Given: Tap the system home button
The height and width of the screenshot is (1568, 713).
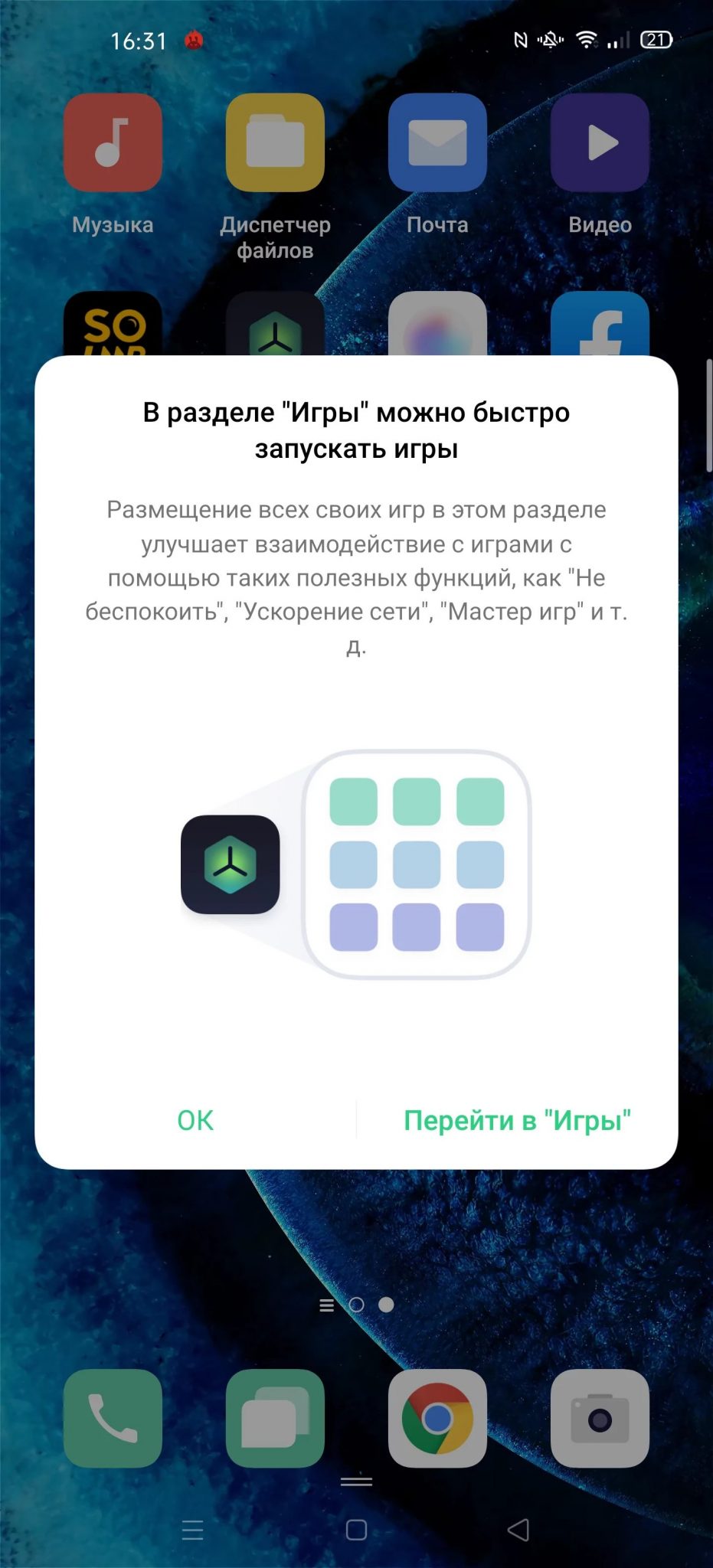Looking at the screenshot, I should pyautogui.click(x=356, y=1530).
